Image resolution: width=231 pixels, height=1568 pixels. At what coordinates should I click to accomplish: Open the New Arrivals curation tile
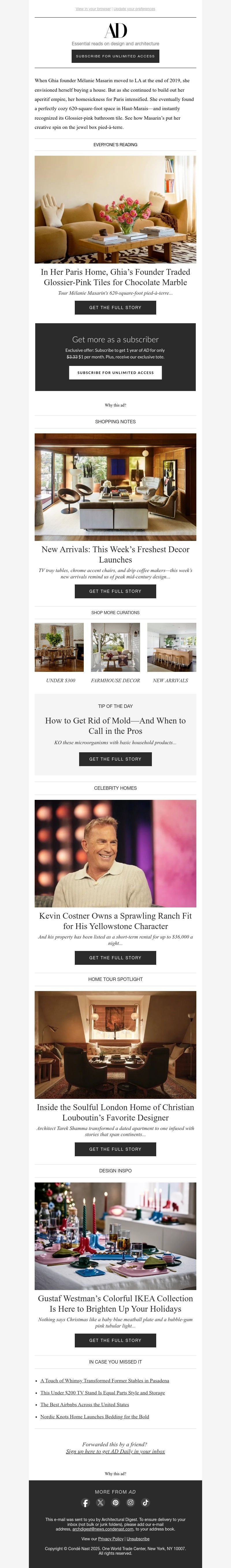[171, 647]
